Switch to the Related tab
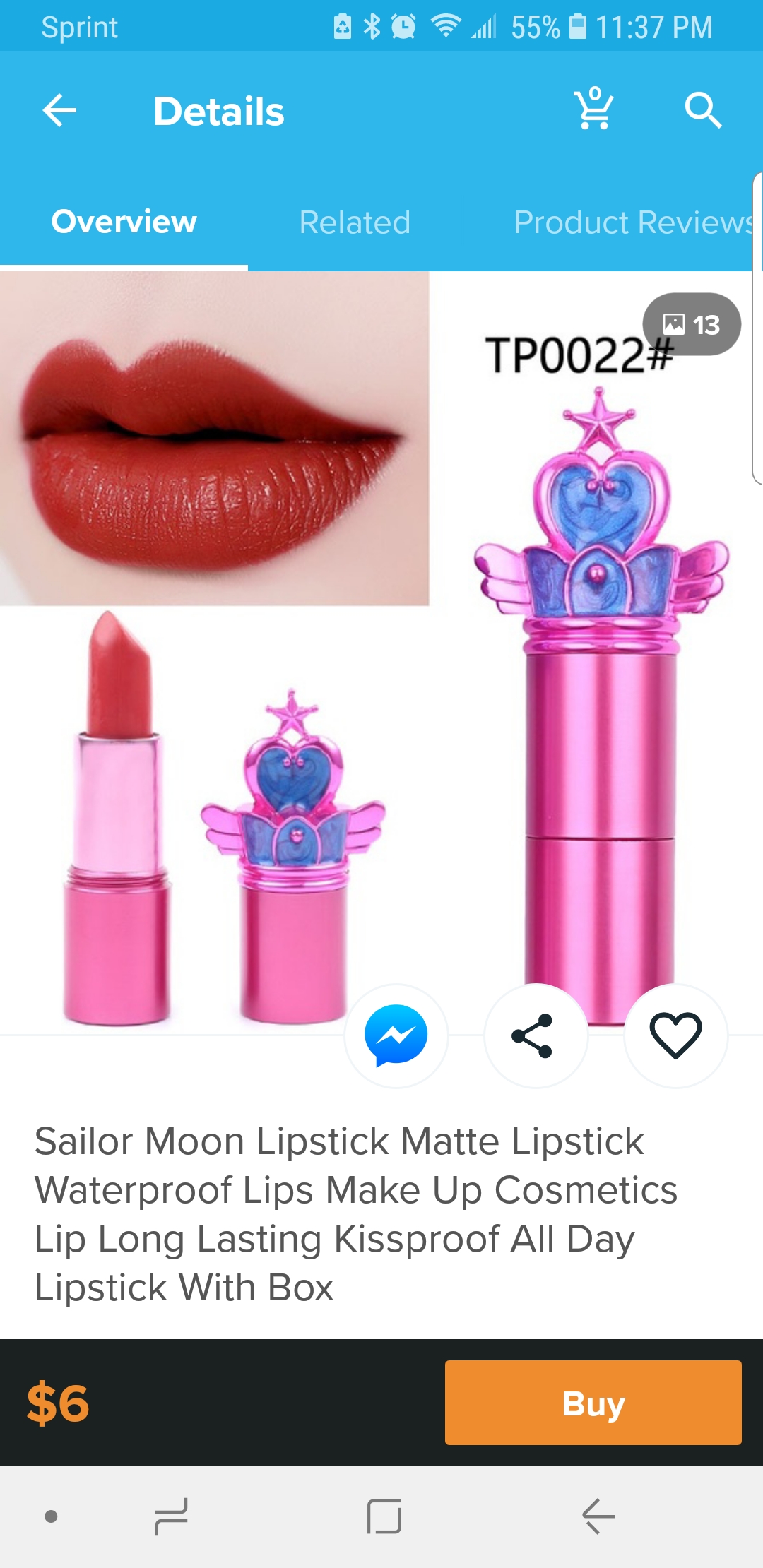The image size is (763, 1568). [x=355, y=222]
